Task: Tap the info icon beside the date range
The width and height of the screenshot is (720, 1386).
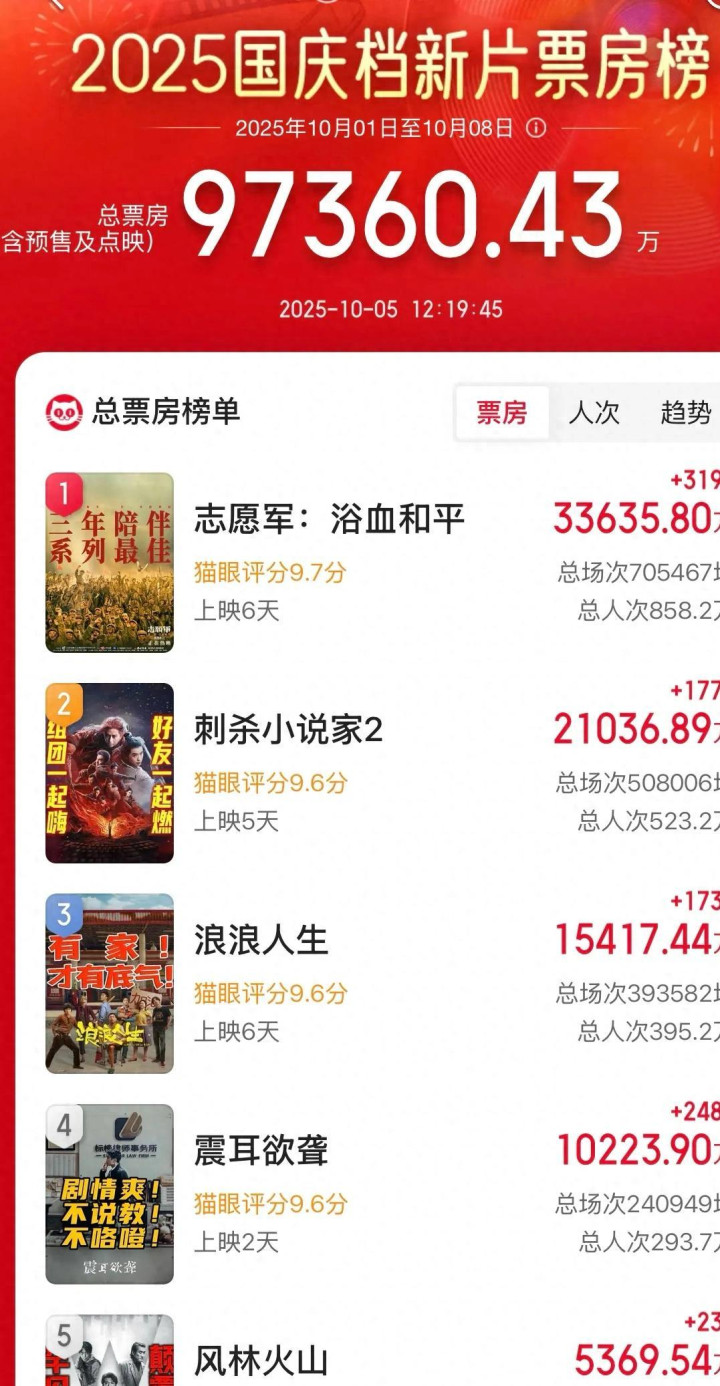Action: point(537,129)
